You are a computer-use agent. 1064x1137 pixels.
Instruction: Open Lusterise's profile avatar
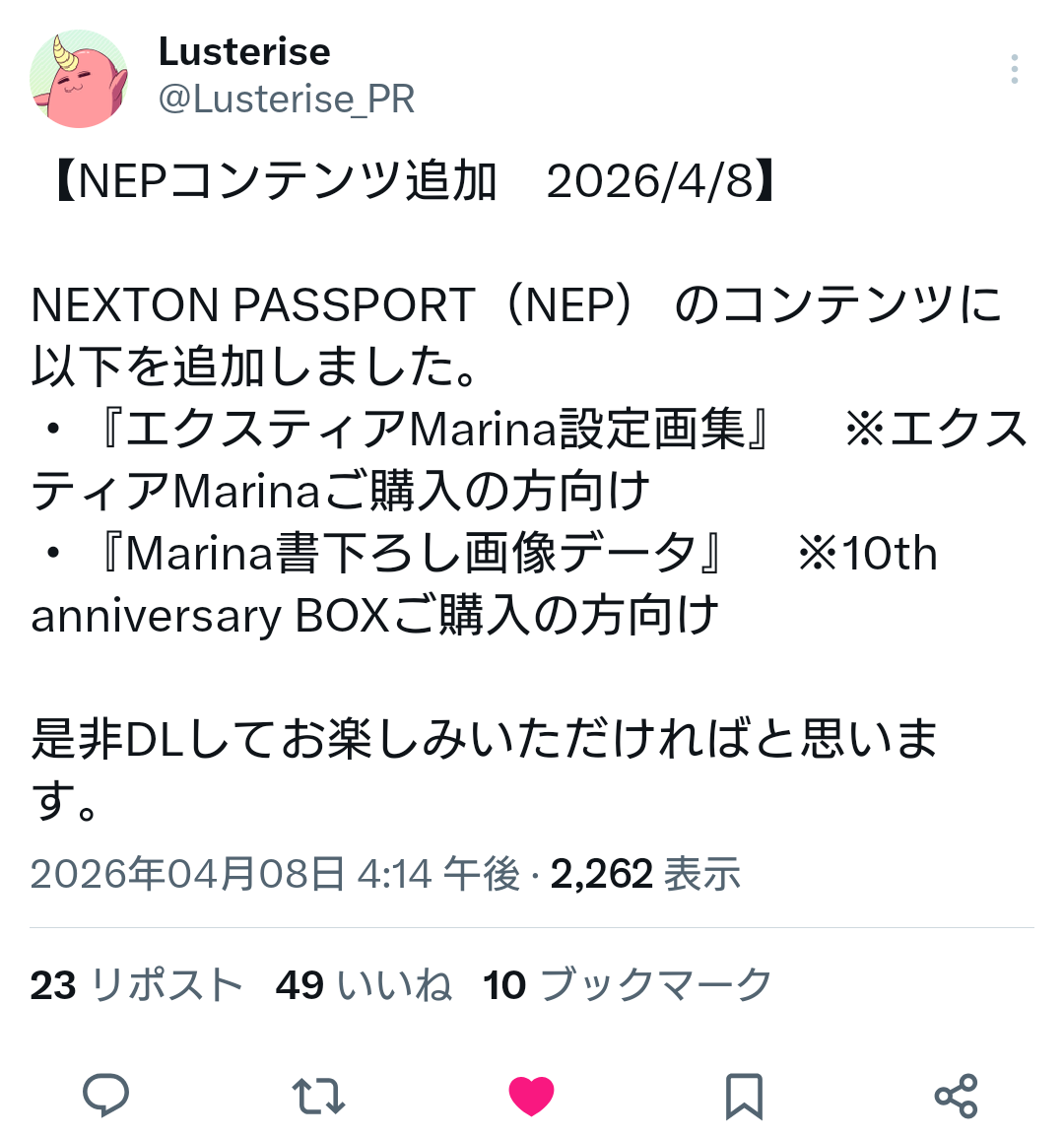[79, 79]
